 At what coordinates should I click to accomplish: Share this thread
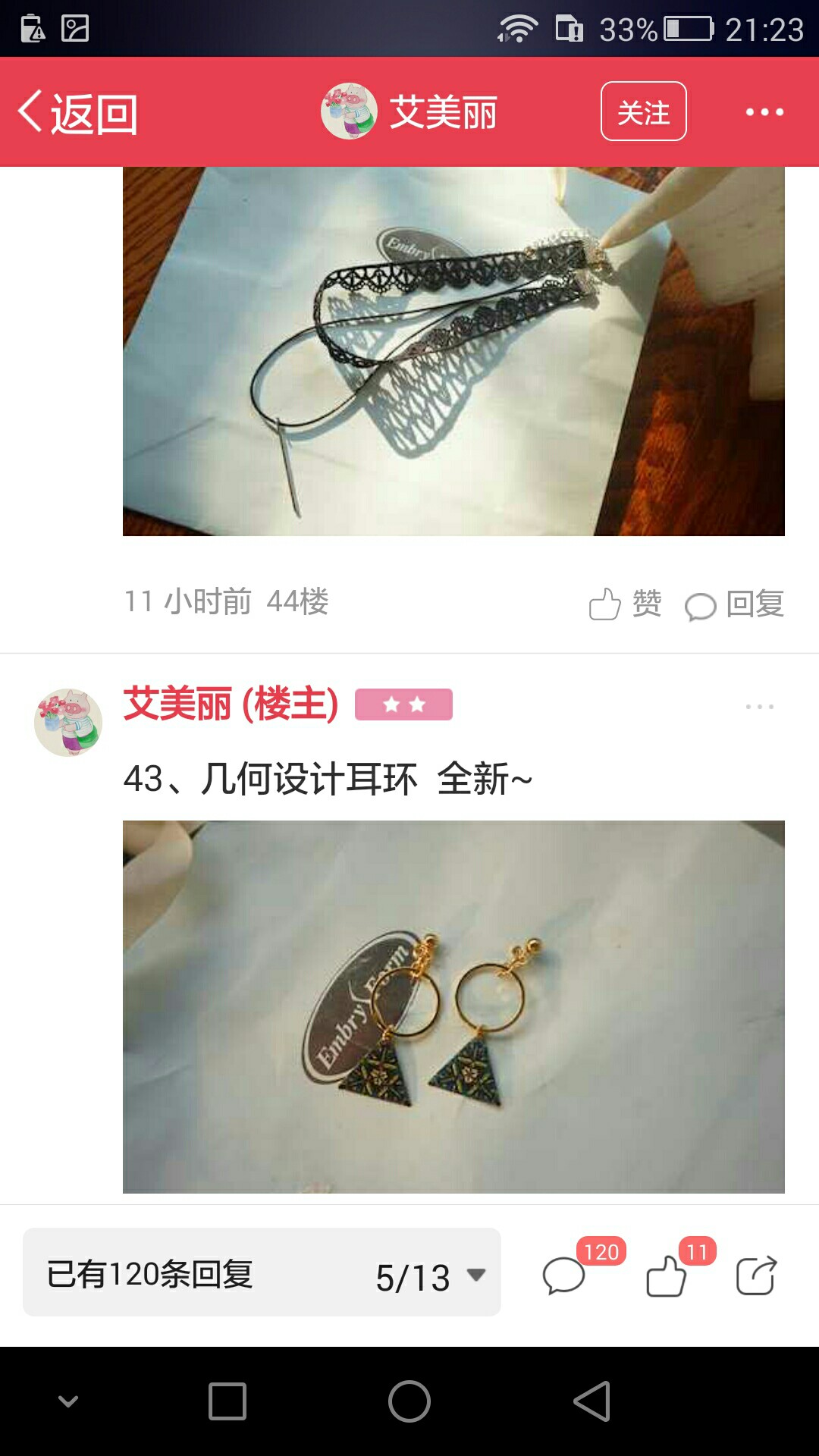[757, 1275]
